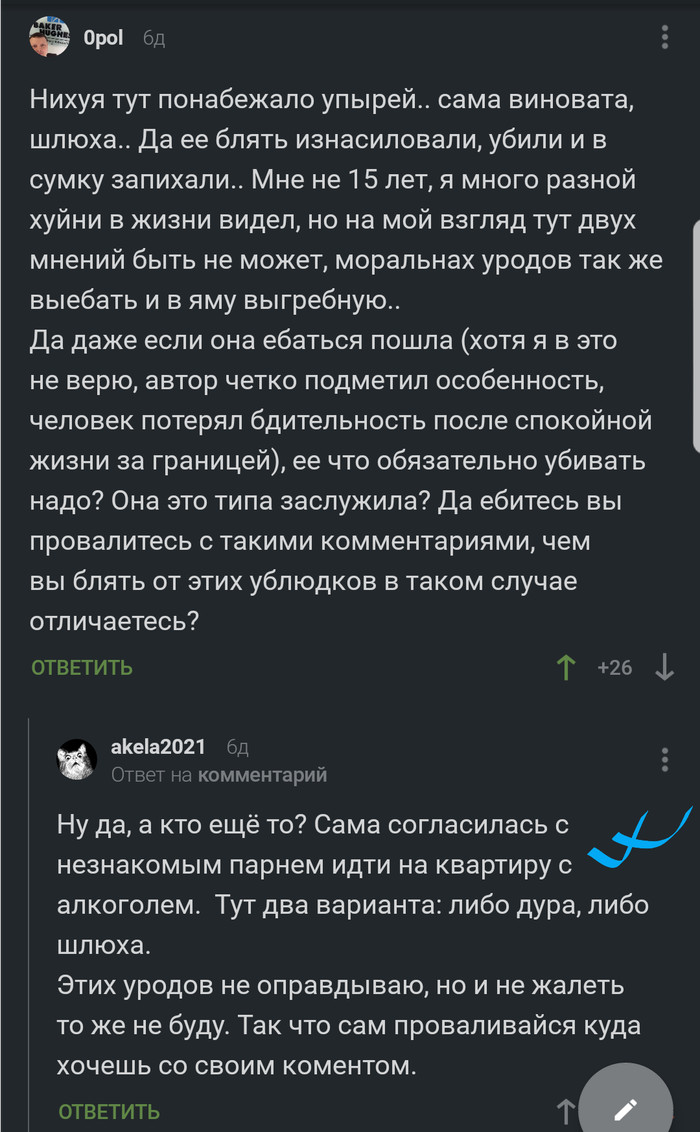The height and width of the screenshot is (1132, 700).
Task: Open akela2021's profile
Action: (157, 747)
